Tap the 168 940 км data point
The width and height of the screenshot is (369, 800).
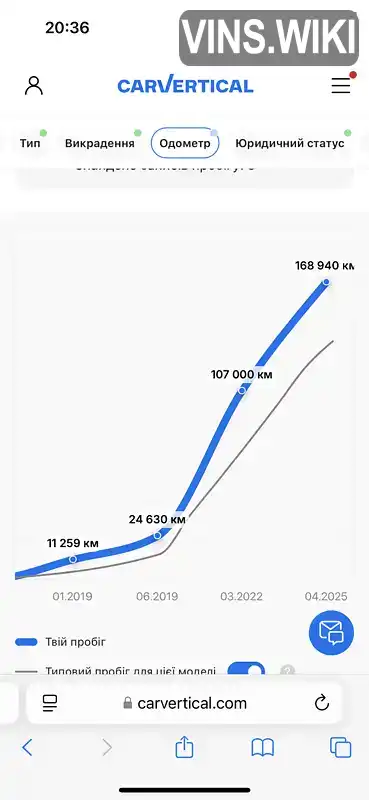[326, 282]
